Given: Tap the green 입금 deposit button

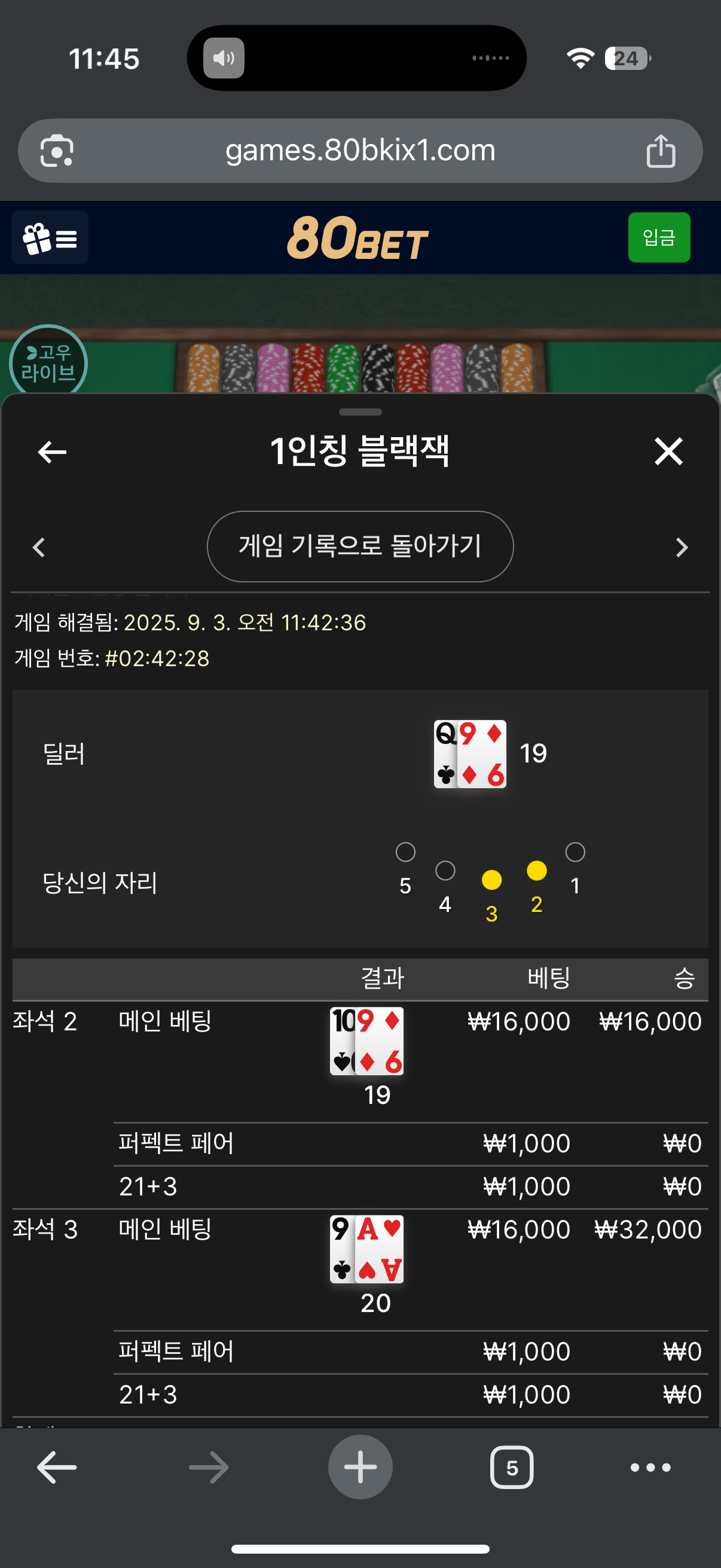Looking at the screenshot, I should click(x=658, y=237).
